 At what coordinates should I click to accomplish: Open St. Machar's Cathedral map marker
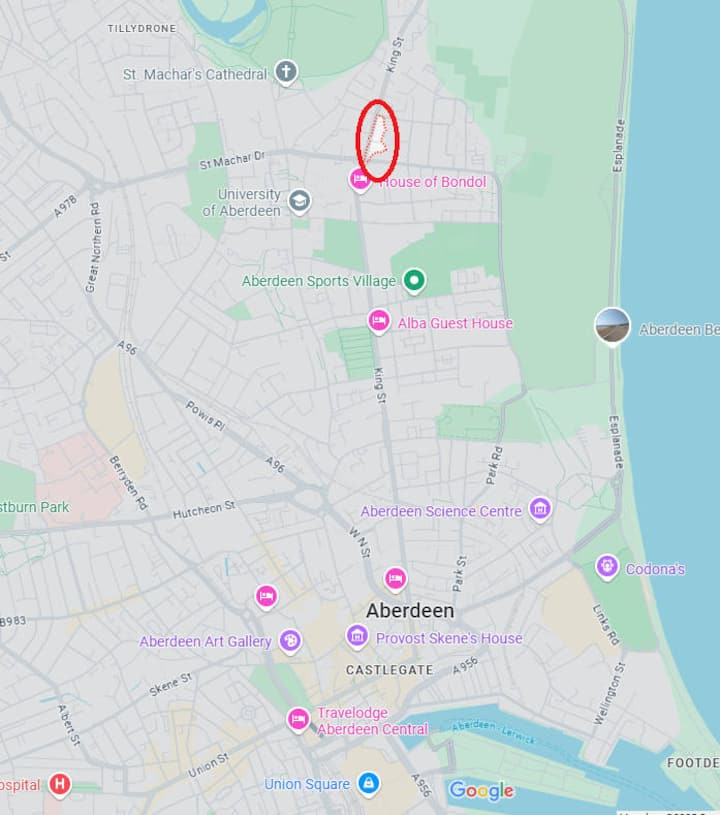click(287, 73)
